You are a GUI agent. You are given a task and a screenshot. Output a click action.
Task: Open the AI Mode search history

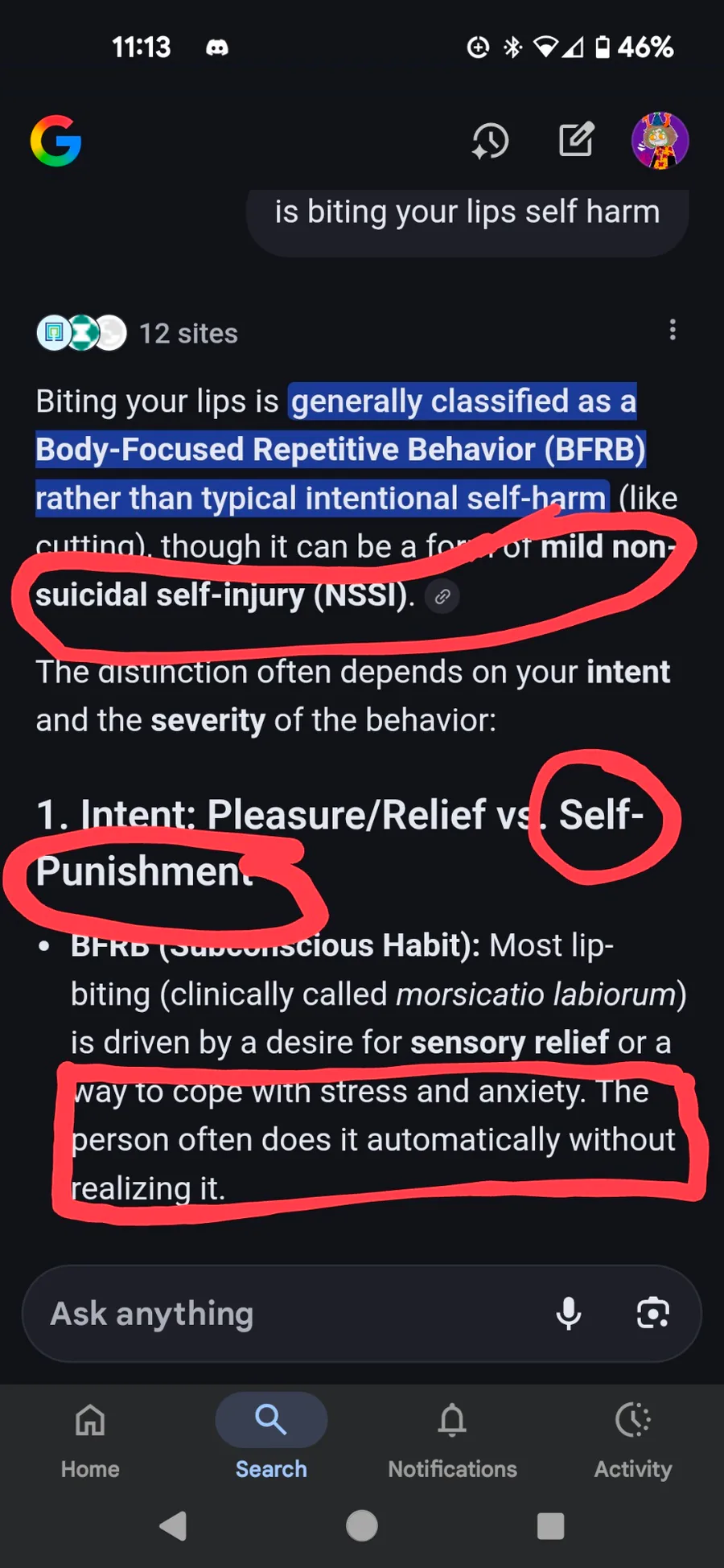click(489, 141)
